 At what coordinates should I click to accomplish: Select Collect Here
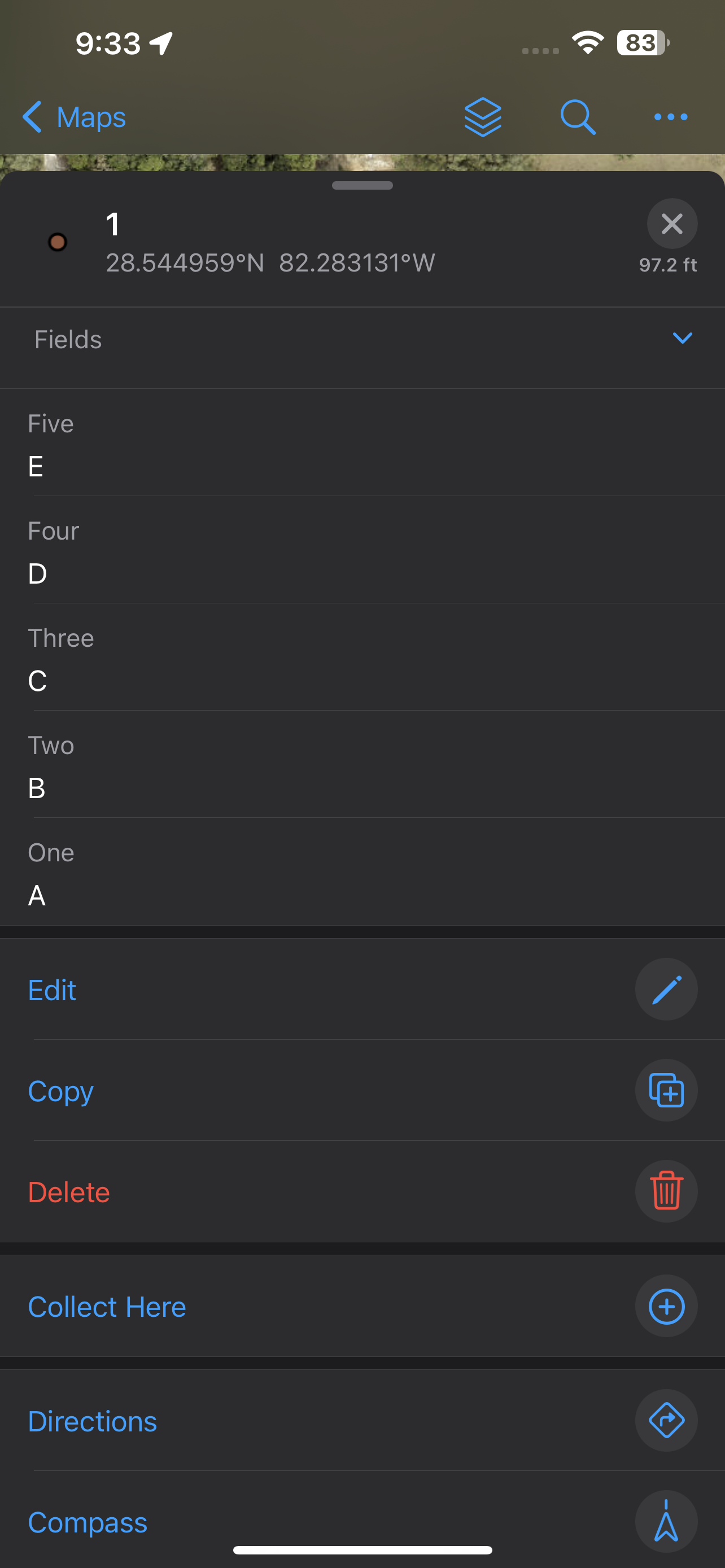666,1306
